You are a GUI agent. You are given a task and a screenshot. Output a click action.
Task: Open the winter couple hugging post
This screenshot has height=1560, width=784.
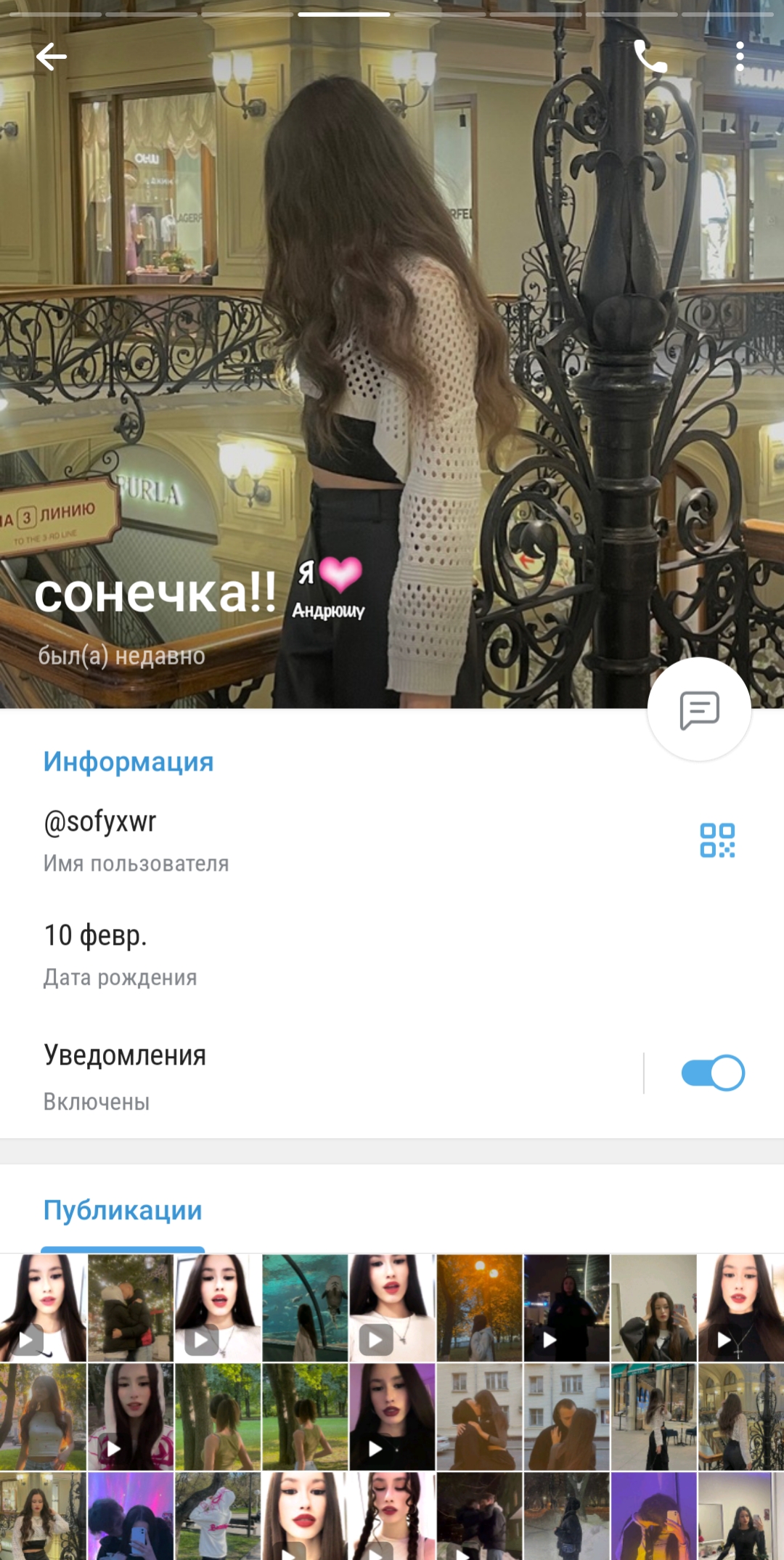pyautogui.click(x=131, y=1307)
